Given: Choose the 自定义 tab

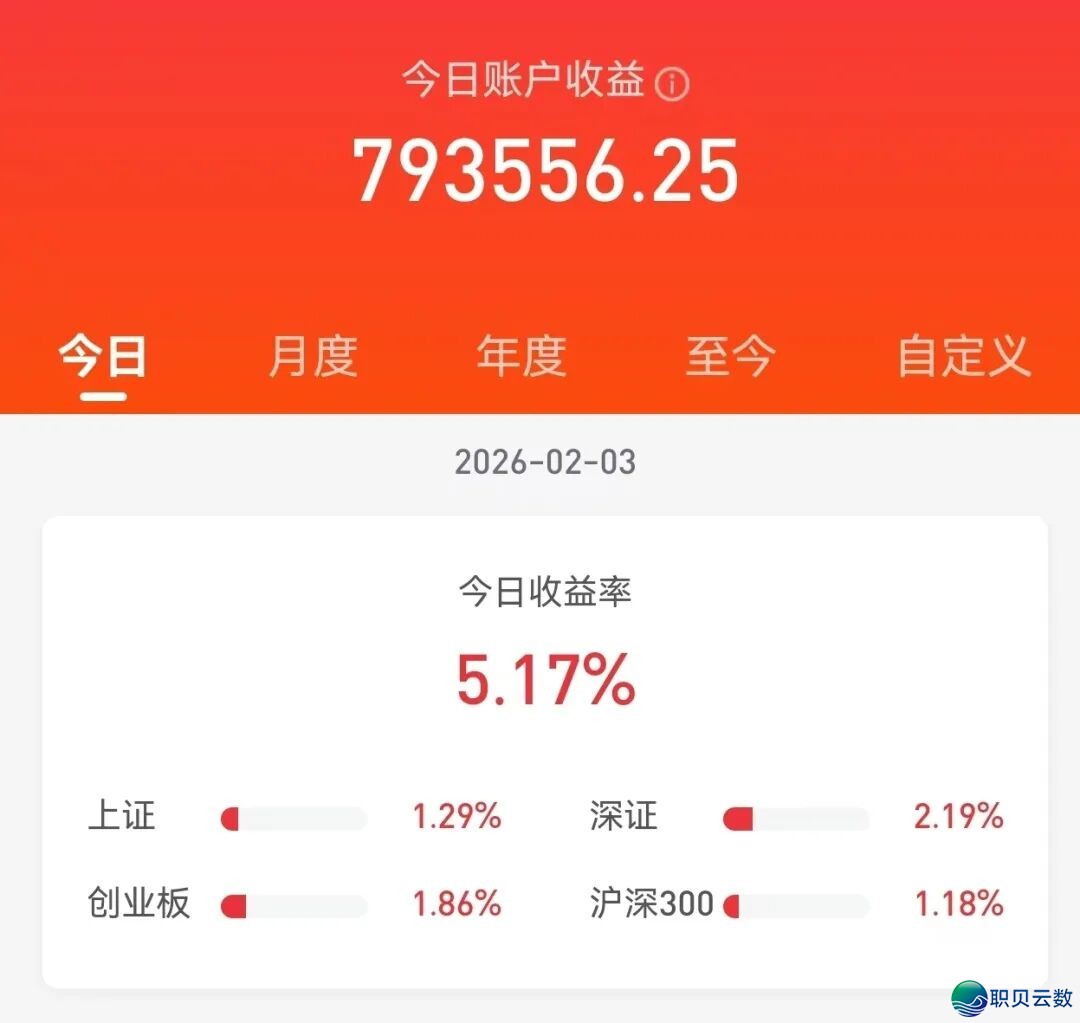Looking at the screenshot, I should 963,357.
